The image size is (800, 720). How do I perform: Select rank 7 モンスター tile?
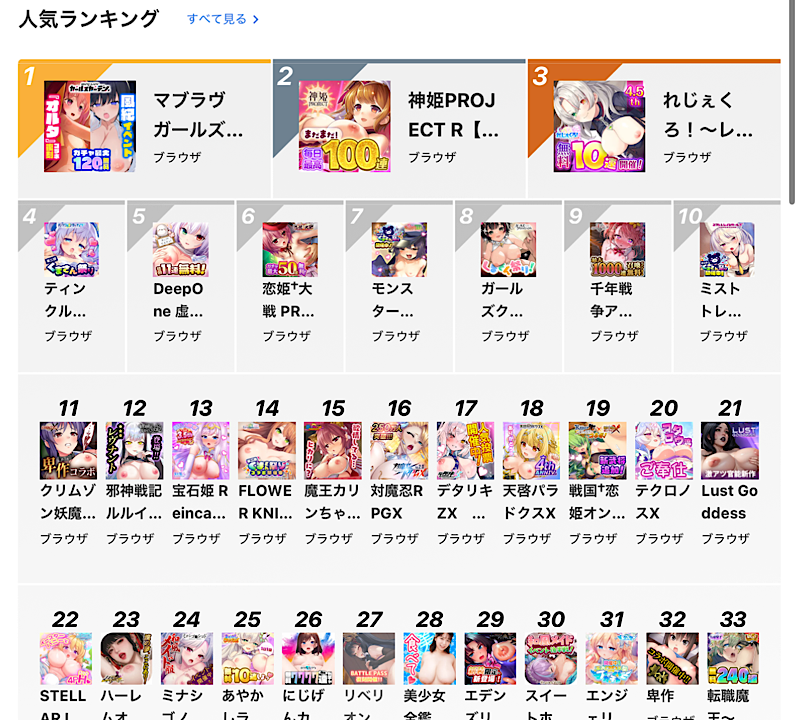(399, 285)
